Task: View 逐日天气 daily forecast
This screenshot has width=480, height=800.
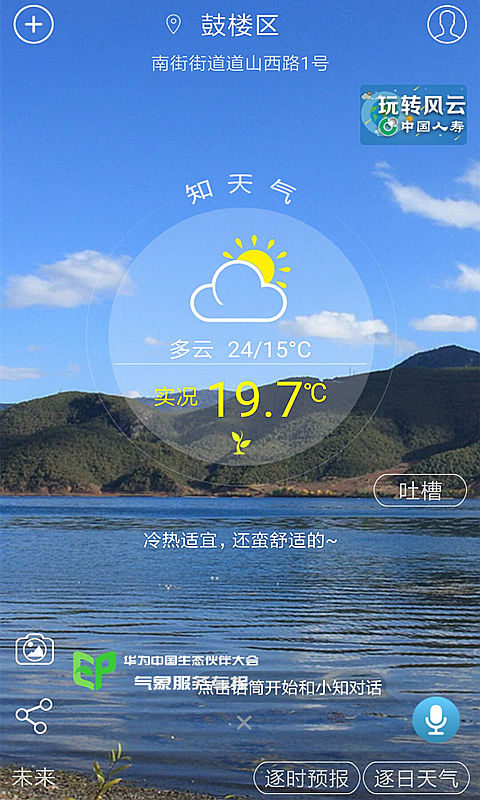Action: coord(416,778)
